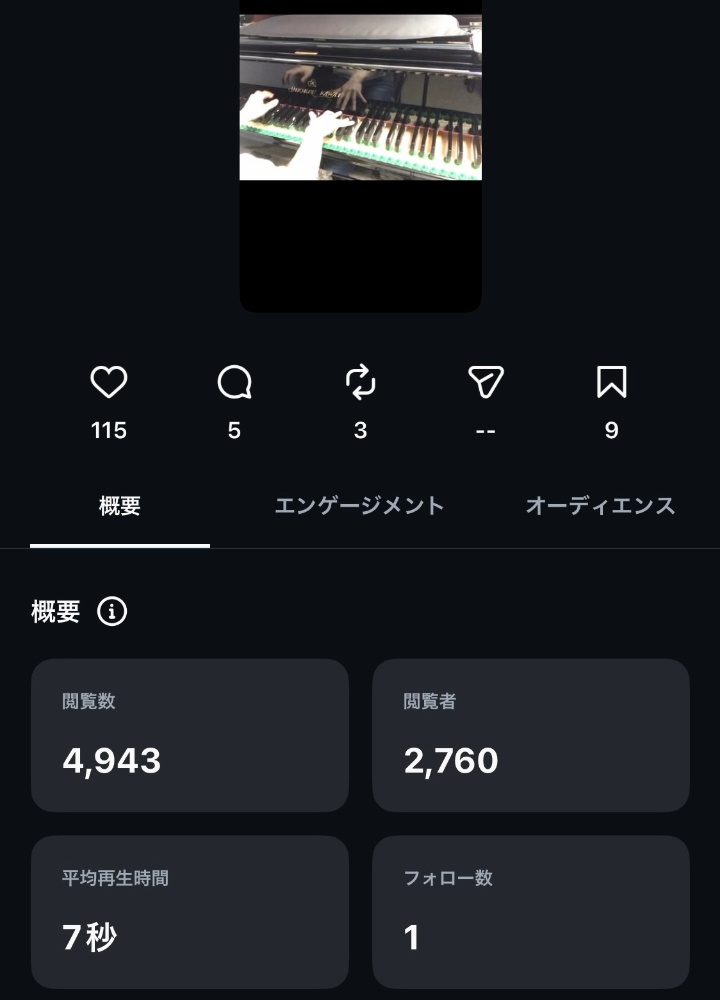720x1000 pixels.
Task: Switch to the オーディエンス tab
Action: click(600, 506)
